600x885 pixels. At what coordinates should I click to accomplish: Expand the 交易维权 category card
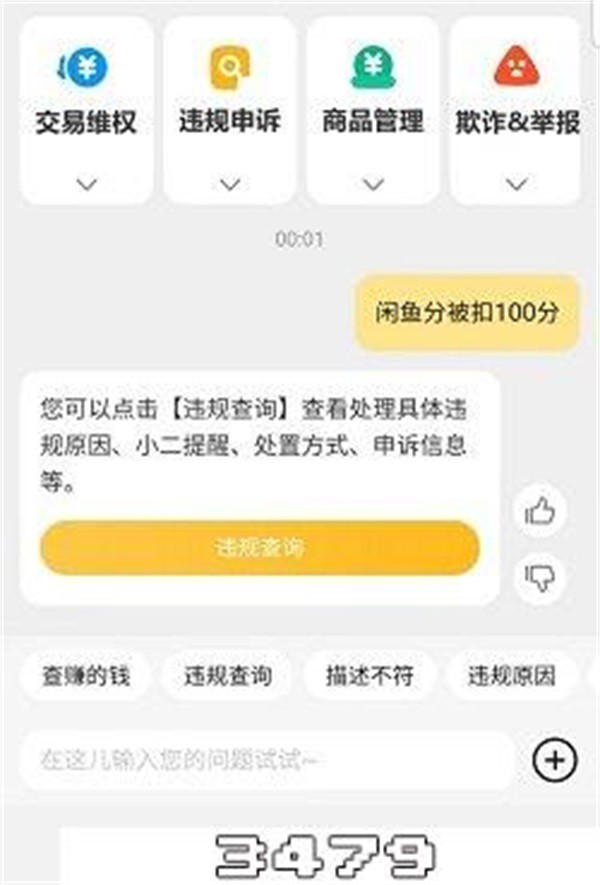(x=86, y=184)
